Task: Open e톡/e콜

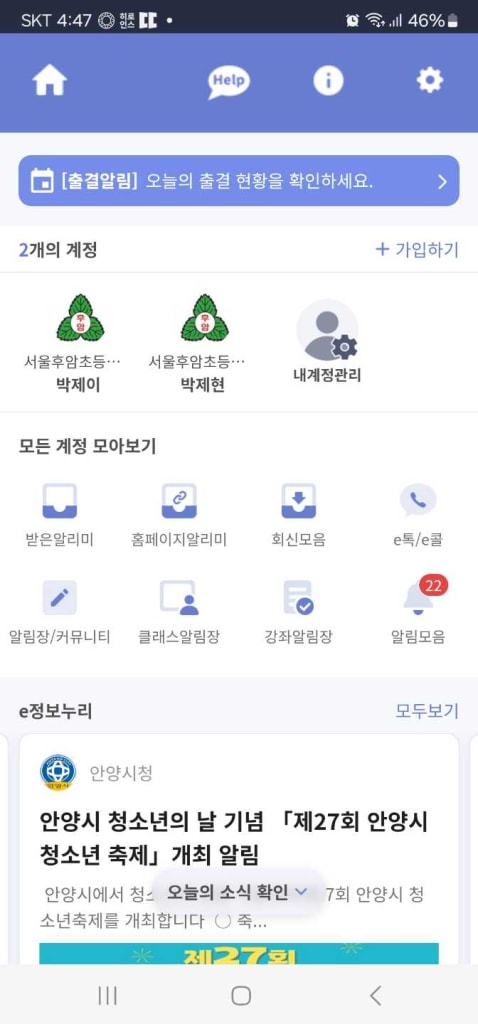Action: [418, 515]
